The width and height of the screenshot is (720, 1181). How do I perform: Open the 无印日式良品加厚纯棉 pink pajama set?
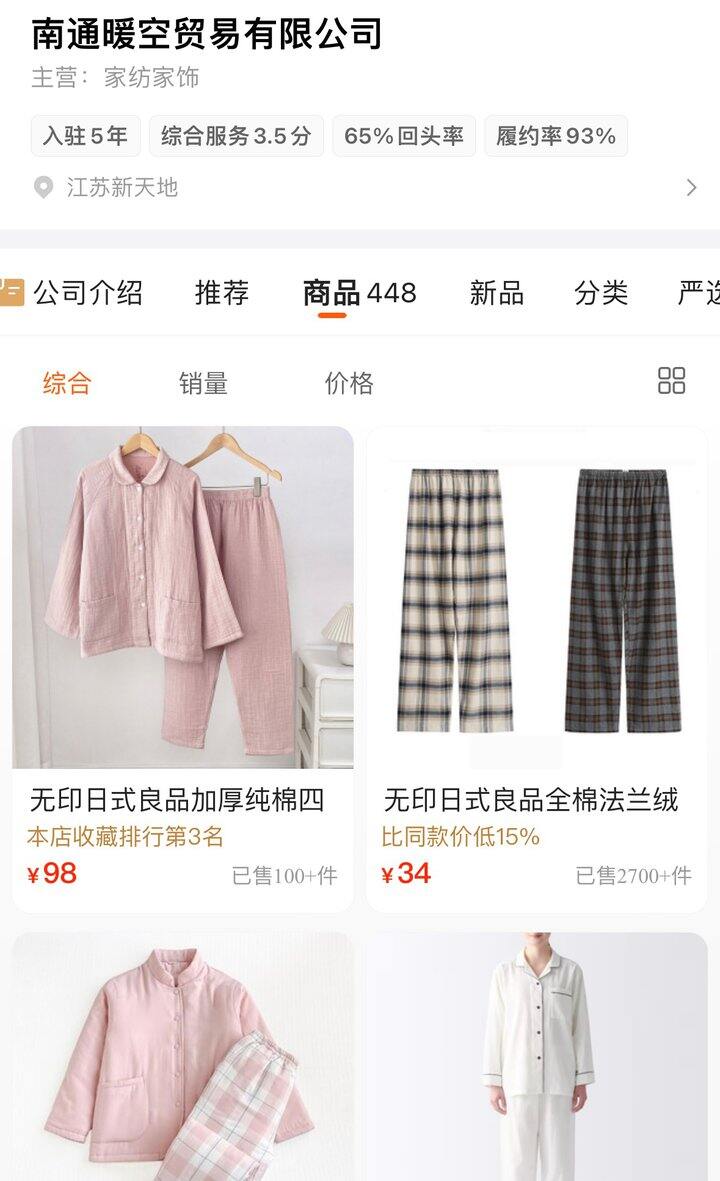click(x=183, y=600)
